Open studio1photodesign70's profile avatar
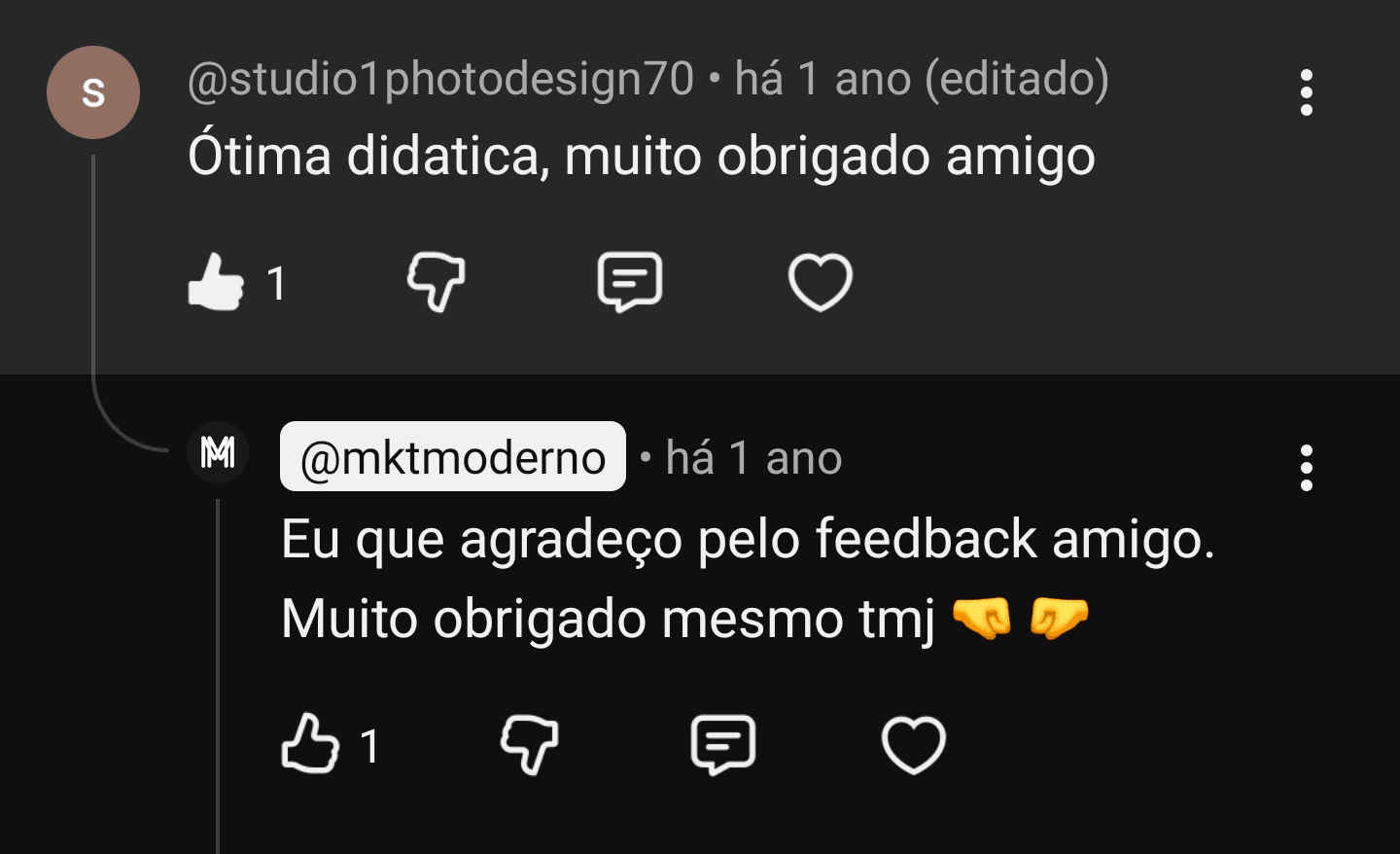This screenshot has height=854, width=1400. 93,92
